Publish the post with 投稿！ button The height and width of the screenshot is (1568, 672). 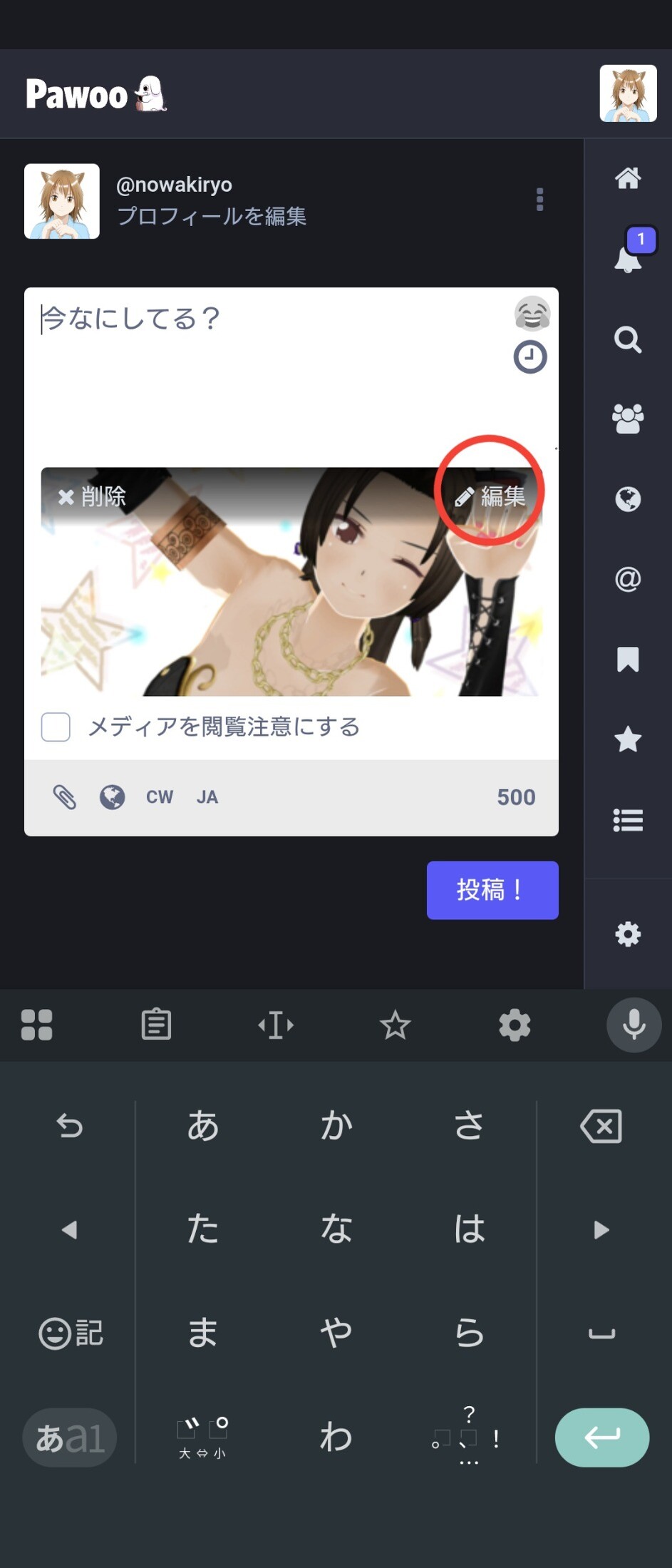492,890
